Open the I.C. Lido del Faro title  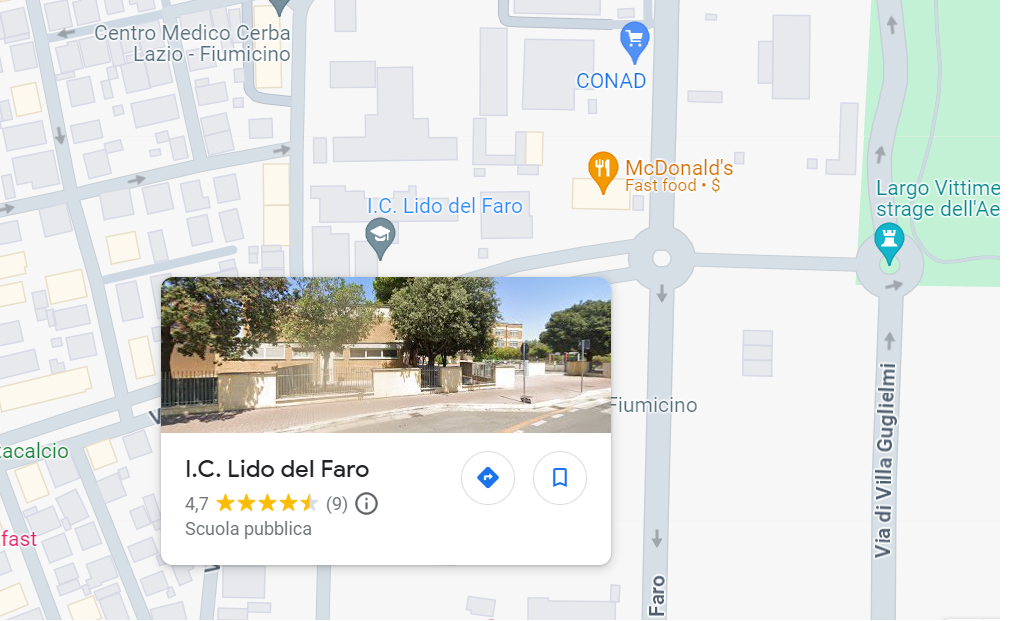tap(277, 468)
